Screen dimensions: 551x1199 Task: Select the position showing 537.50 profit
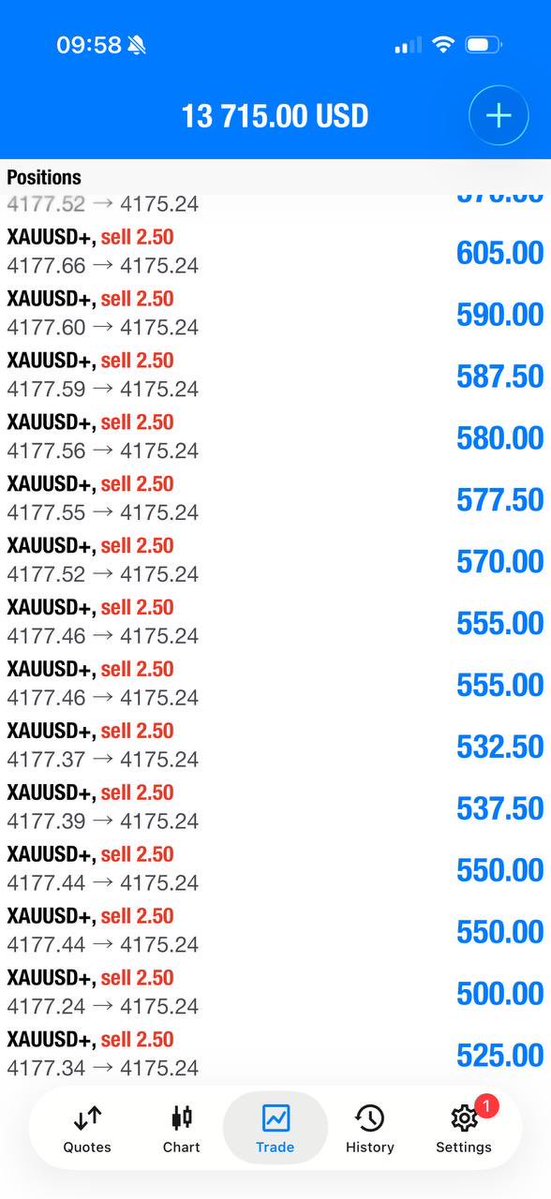pyautogui.click(x=275, y=807)
